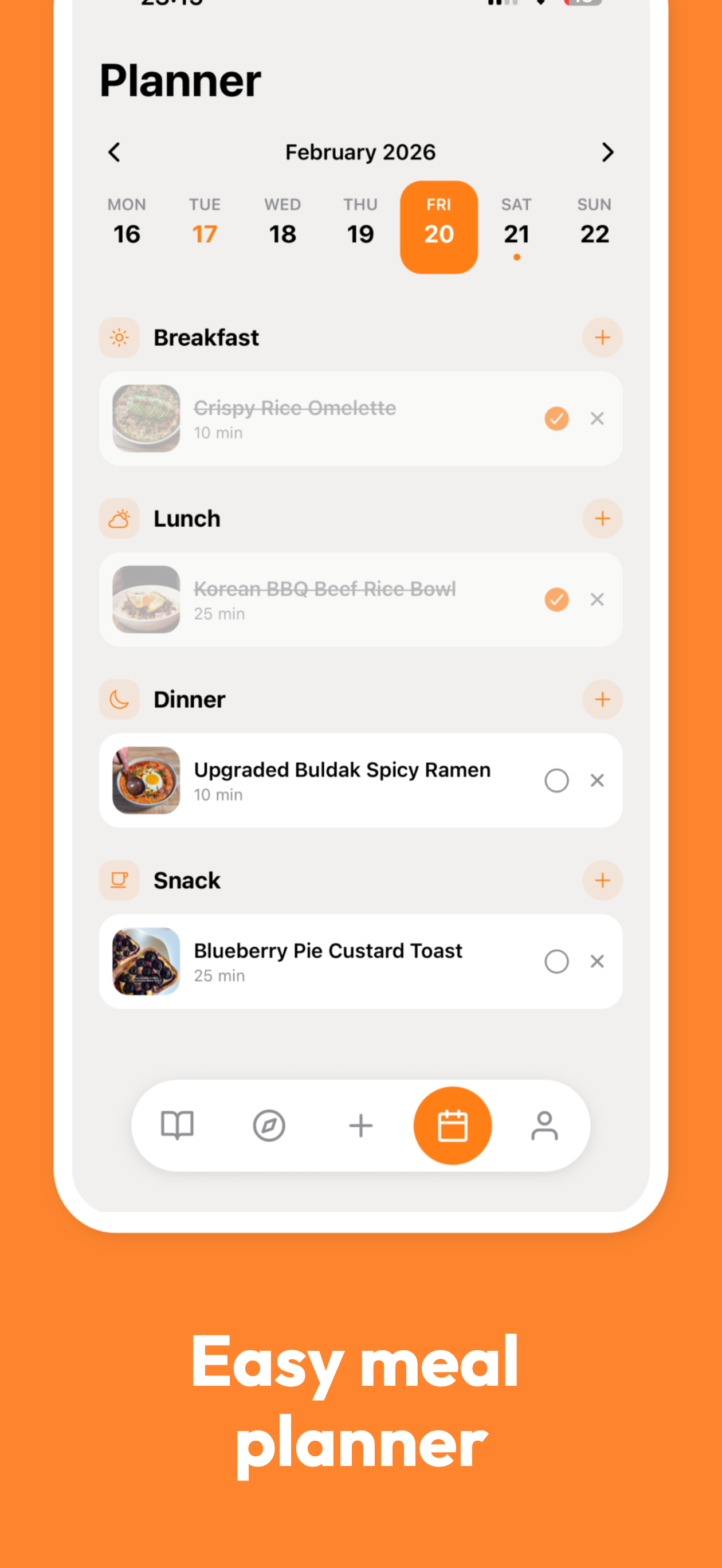Open the Profile person icon
Screen dimensions: 722x1568
[545, 1125]
